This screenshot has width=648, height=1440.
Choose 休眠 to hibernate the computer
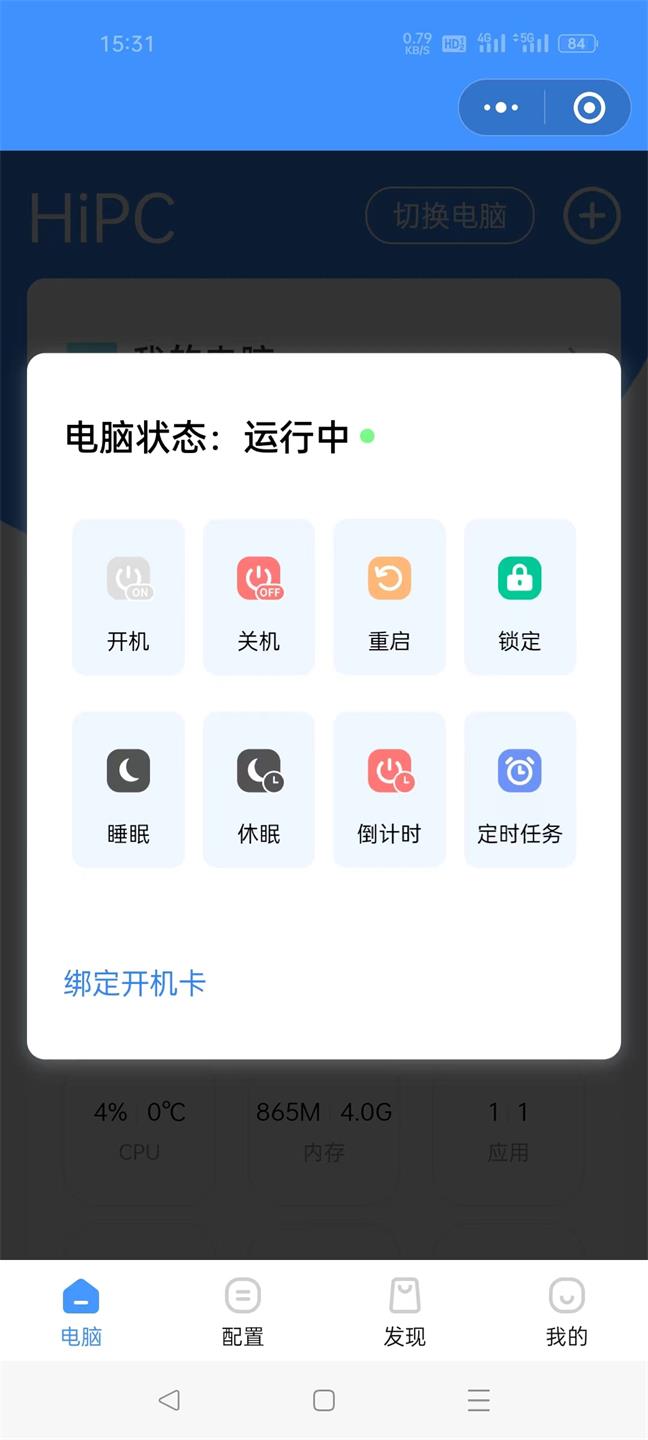(259, 790)
